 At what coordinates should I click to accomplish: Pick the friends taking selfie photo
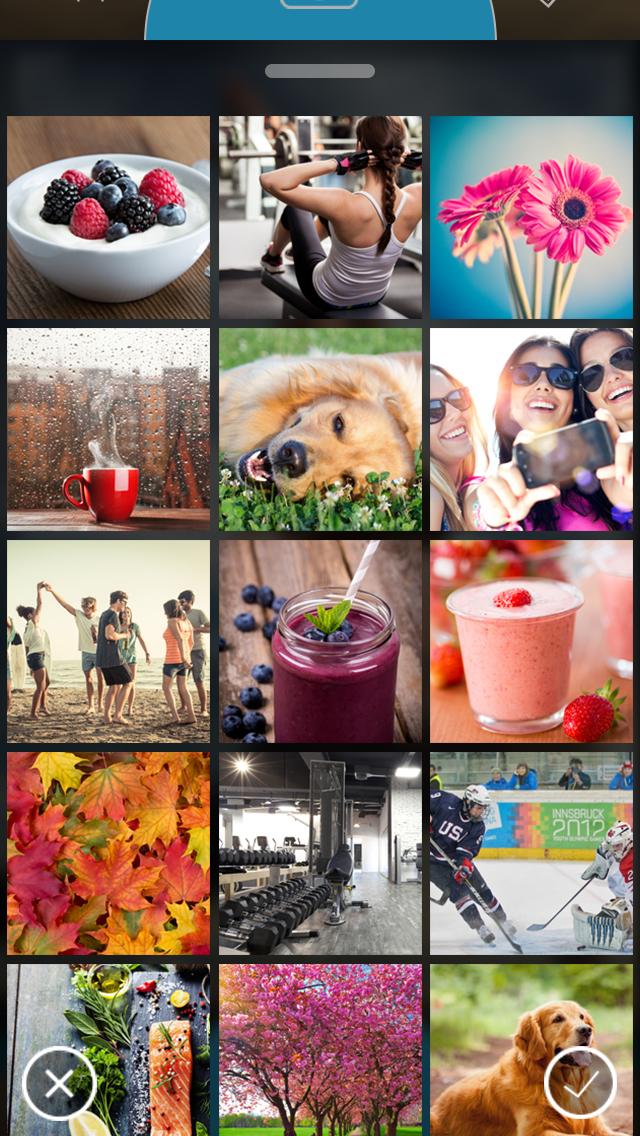click(x=531, y=429)
